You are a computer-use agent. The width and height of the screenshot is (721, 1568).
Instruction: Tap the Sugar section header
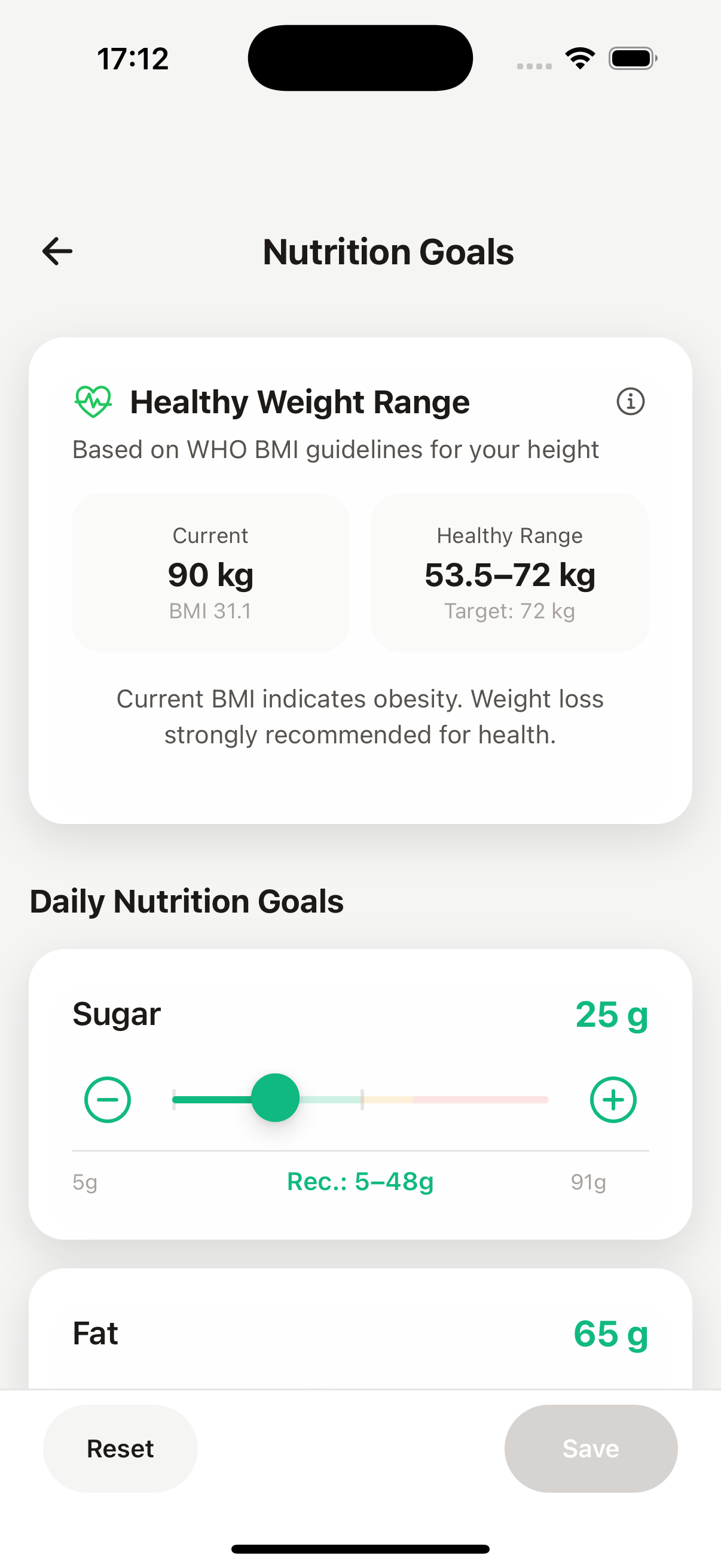tap(116, 1014)
